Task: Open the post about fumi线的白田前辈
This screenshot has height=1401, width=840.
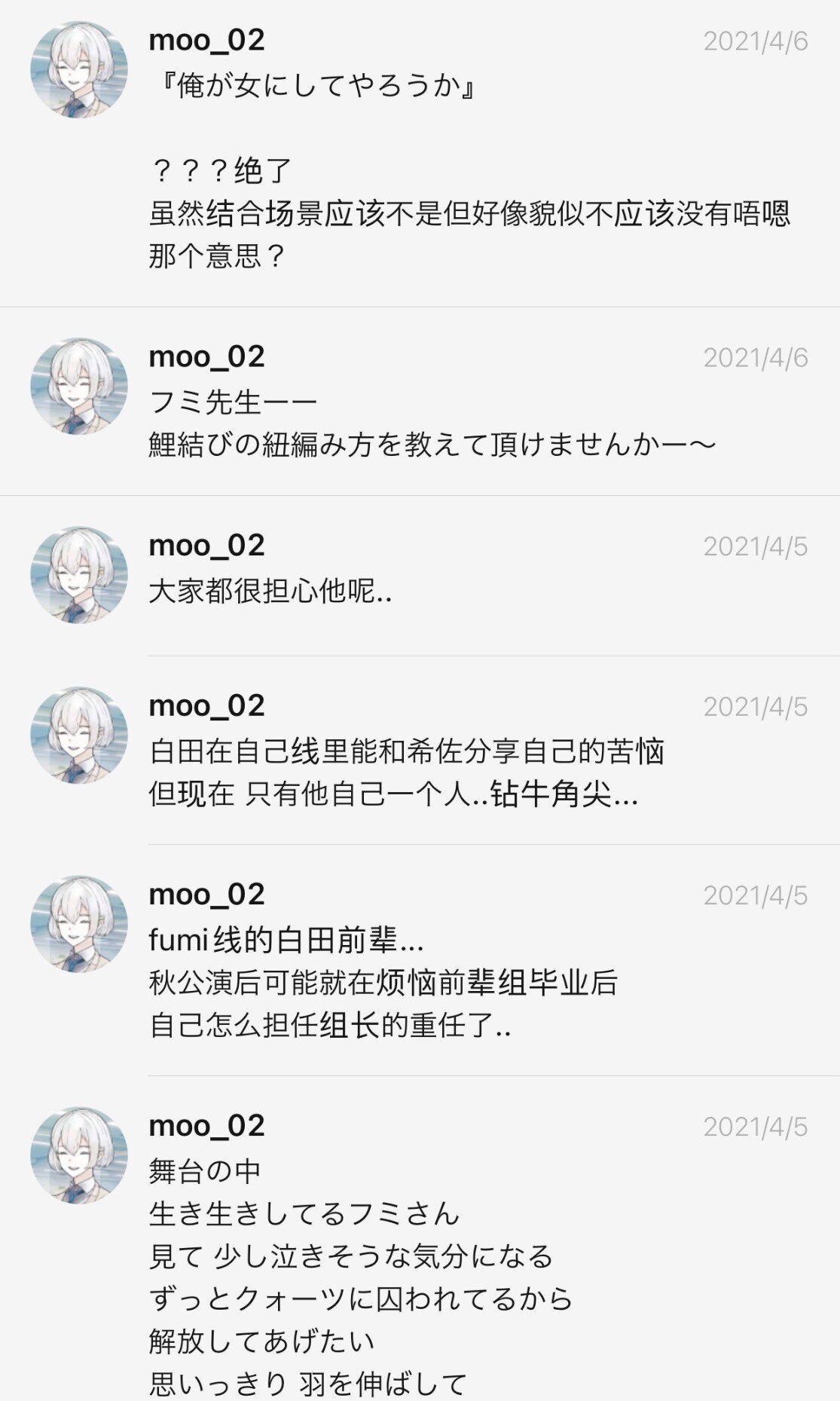Action: coord(420,960)
